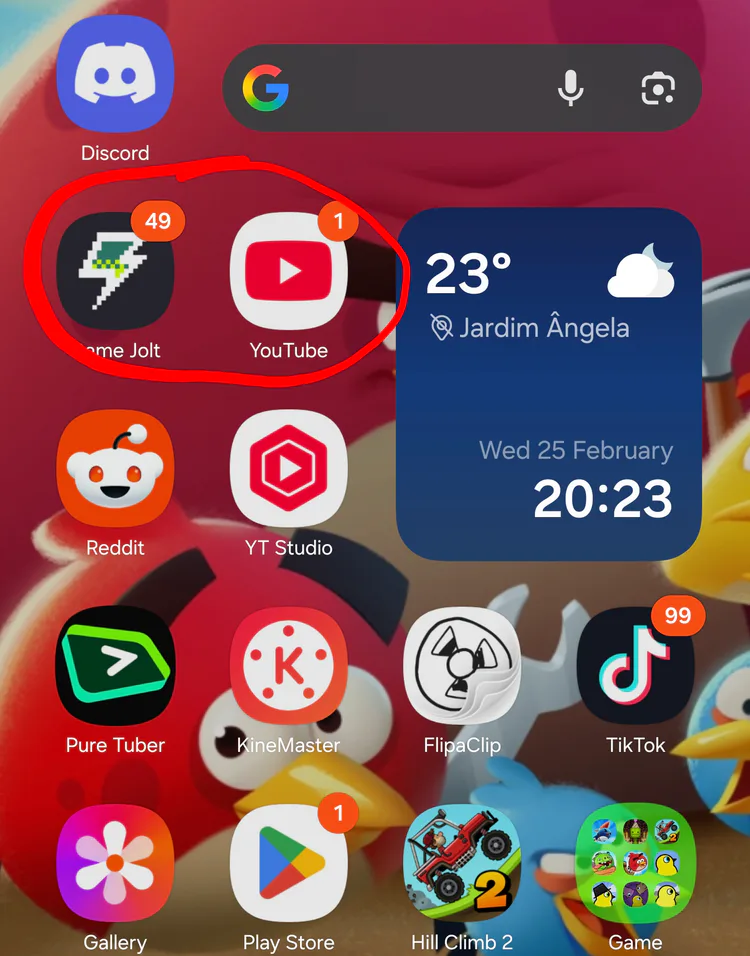750x956 pixels.
Task: Open the Discord app
Action: click(115, 75)
